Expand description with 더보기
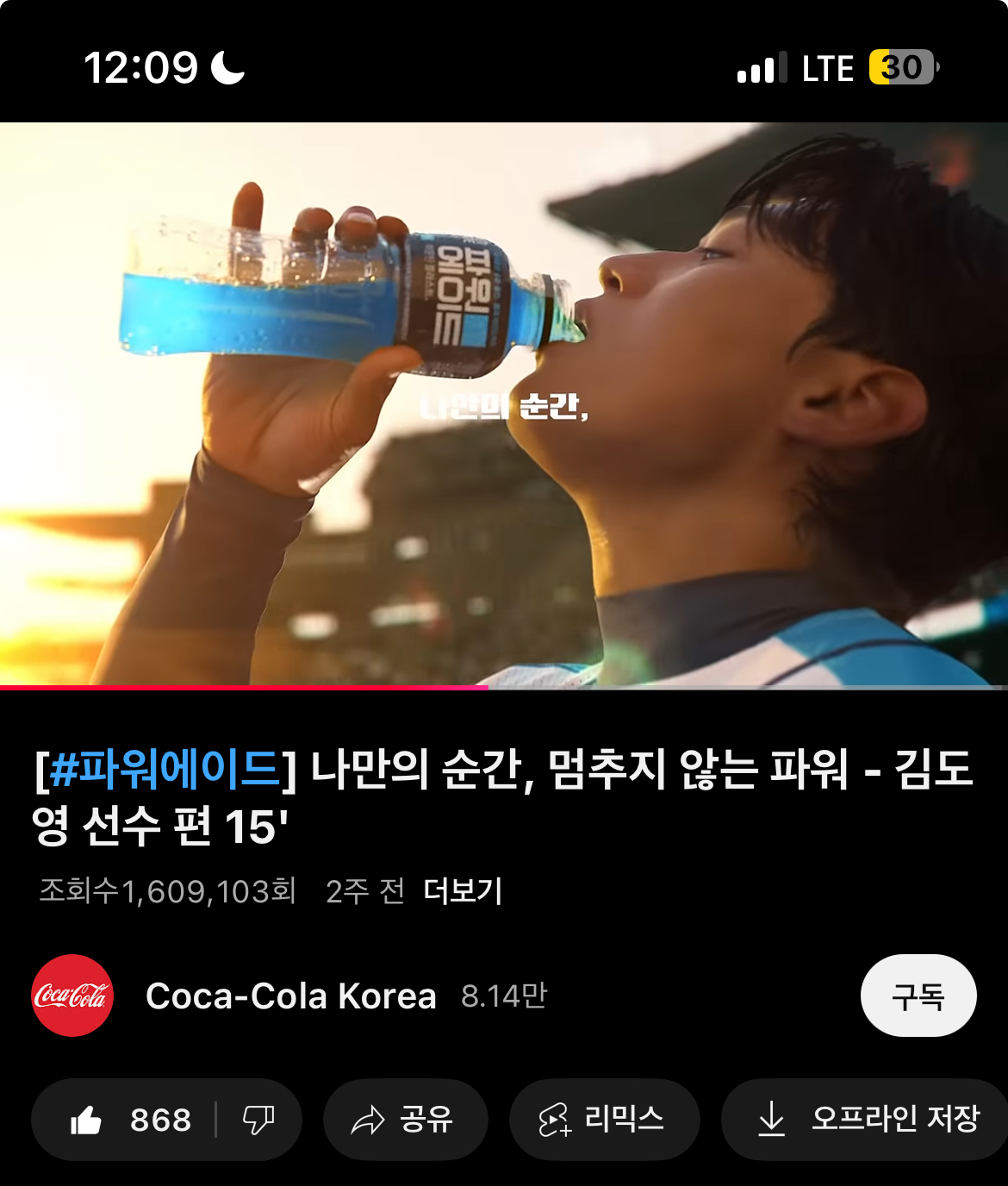Screen dimensions: 1008x1186 coord(463,891)
